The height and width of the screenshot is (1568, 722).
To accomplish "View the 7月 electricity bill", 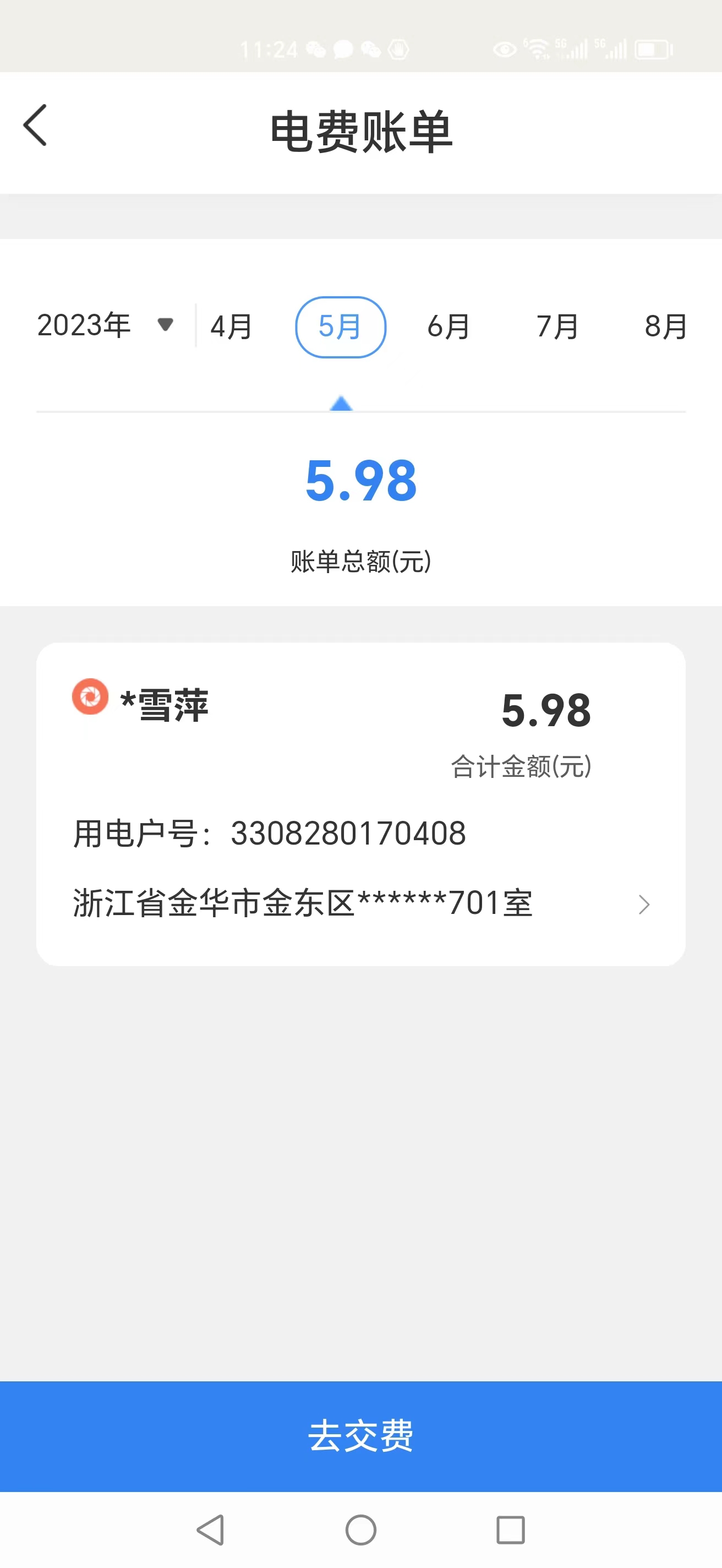I will tap(556, 327).
